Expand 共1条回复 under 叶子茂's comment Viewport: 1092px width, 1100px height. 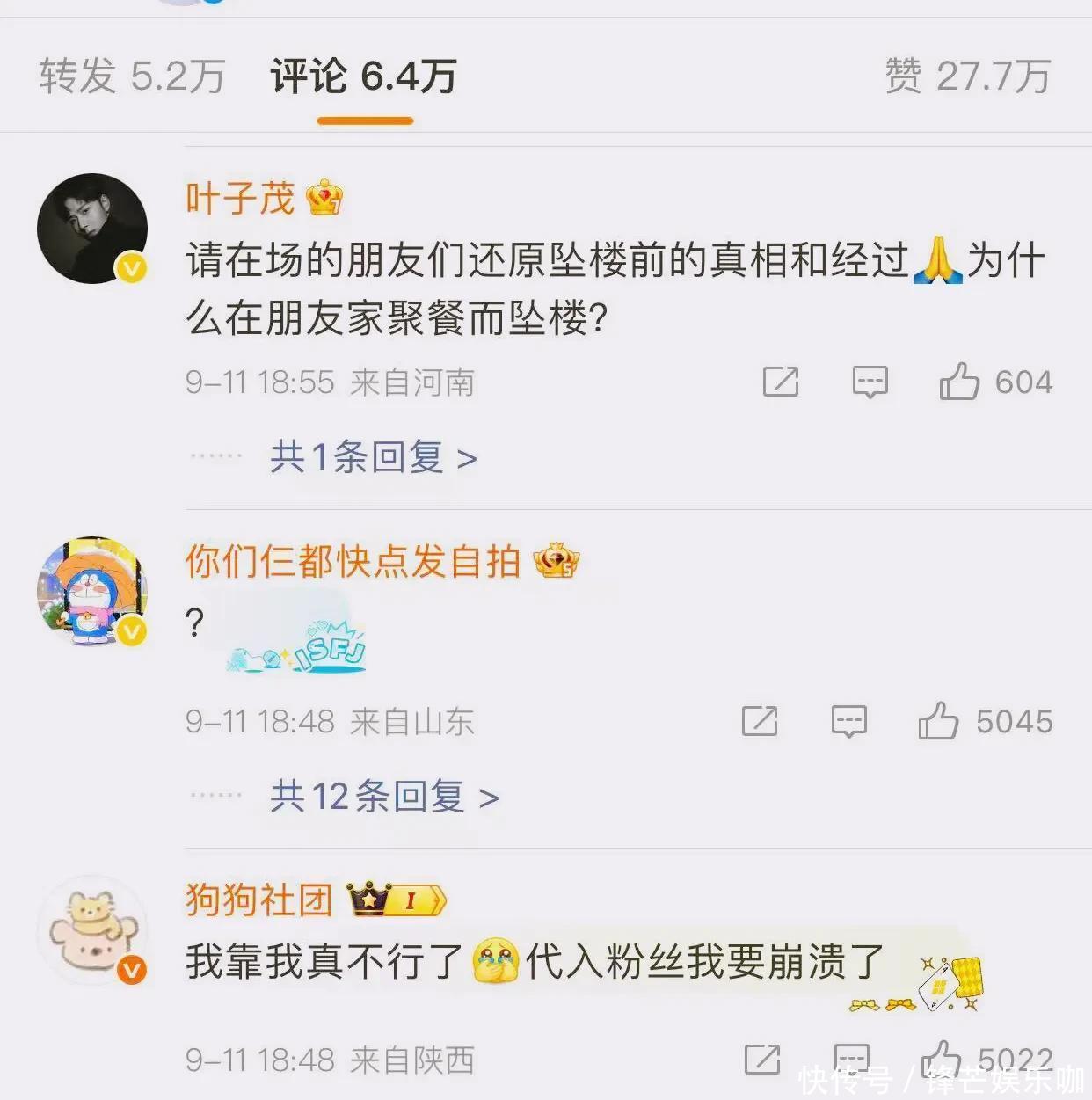point(373,457)
